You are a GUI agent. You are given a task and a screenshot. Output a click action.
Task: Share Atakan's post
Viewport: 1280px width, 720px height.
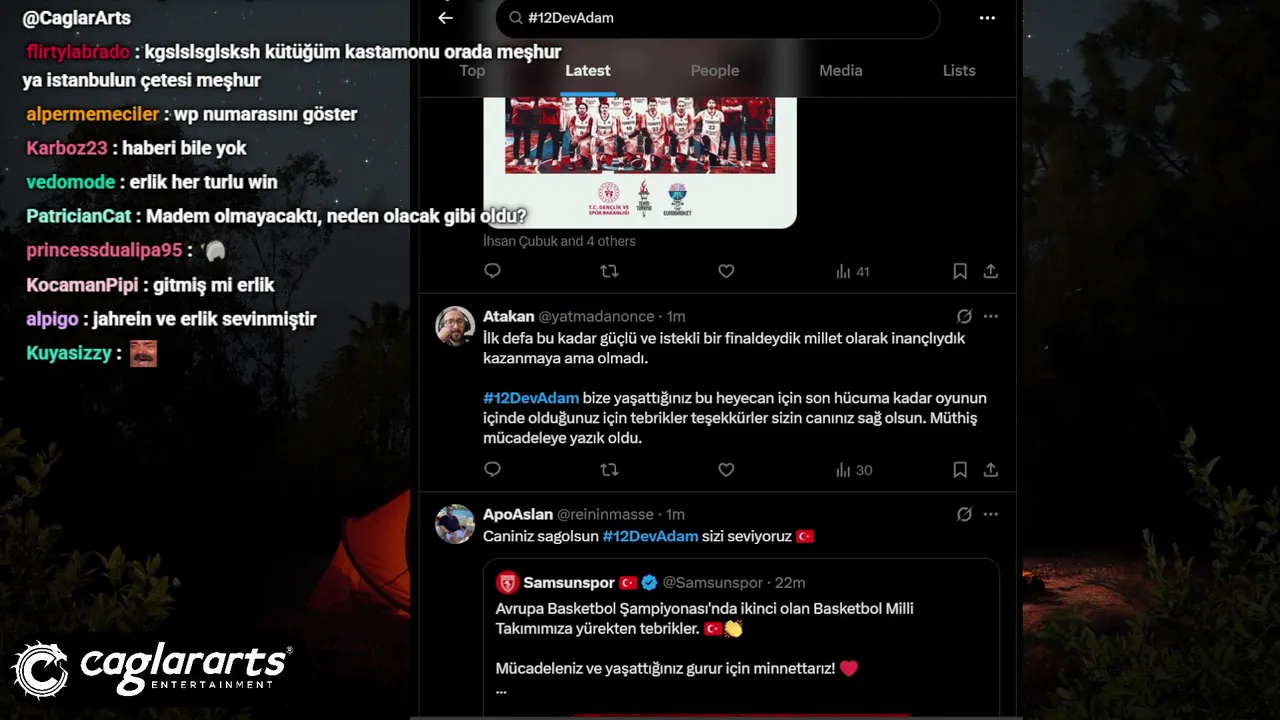[x=990, y=470]
